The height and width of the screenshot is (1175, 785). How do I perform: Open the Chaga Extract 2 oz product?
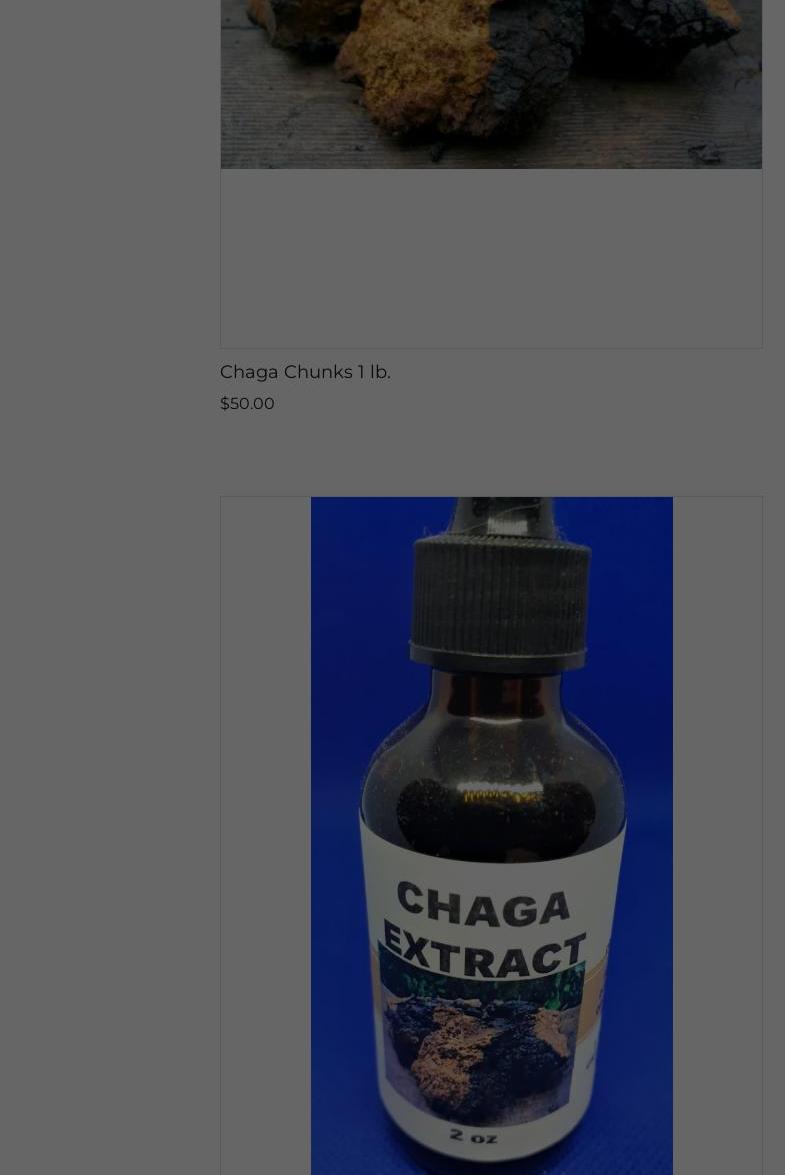491,835
